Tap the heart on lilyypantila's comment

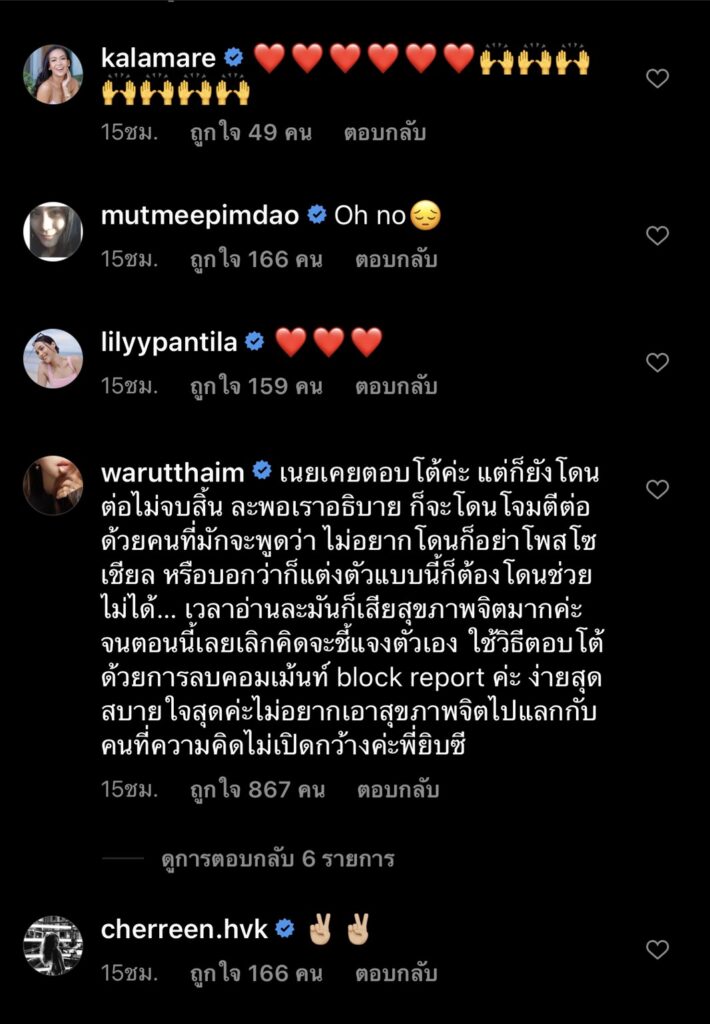(657, 363)
